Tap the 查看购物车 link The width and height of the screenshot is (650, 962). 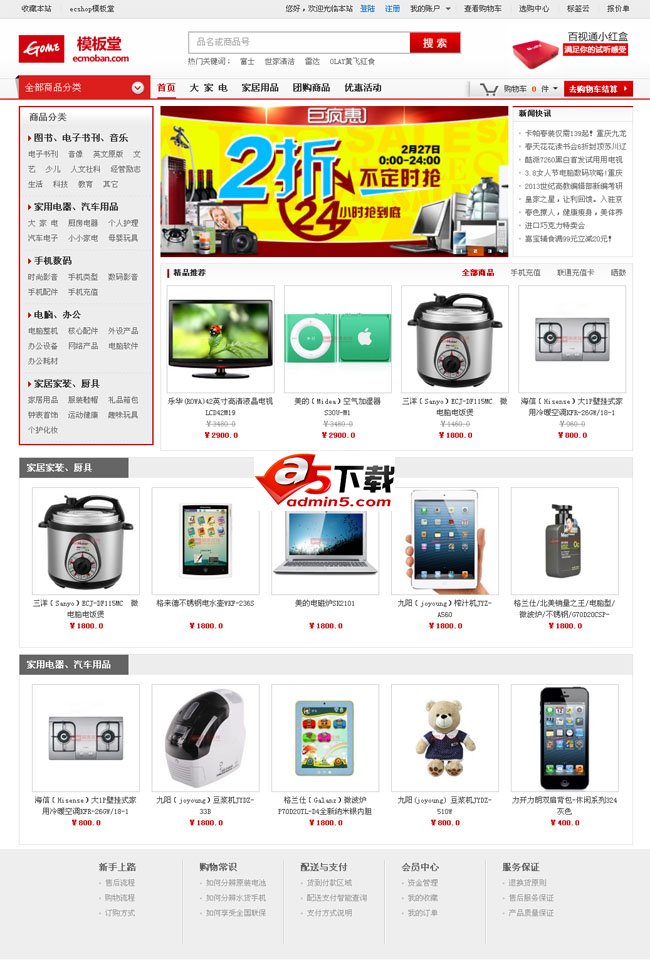(x=482, y=8)
